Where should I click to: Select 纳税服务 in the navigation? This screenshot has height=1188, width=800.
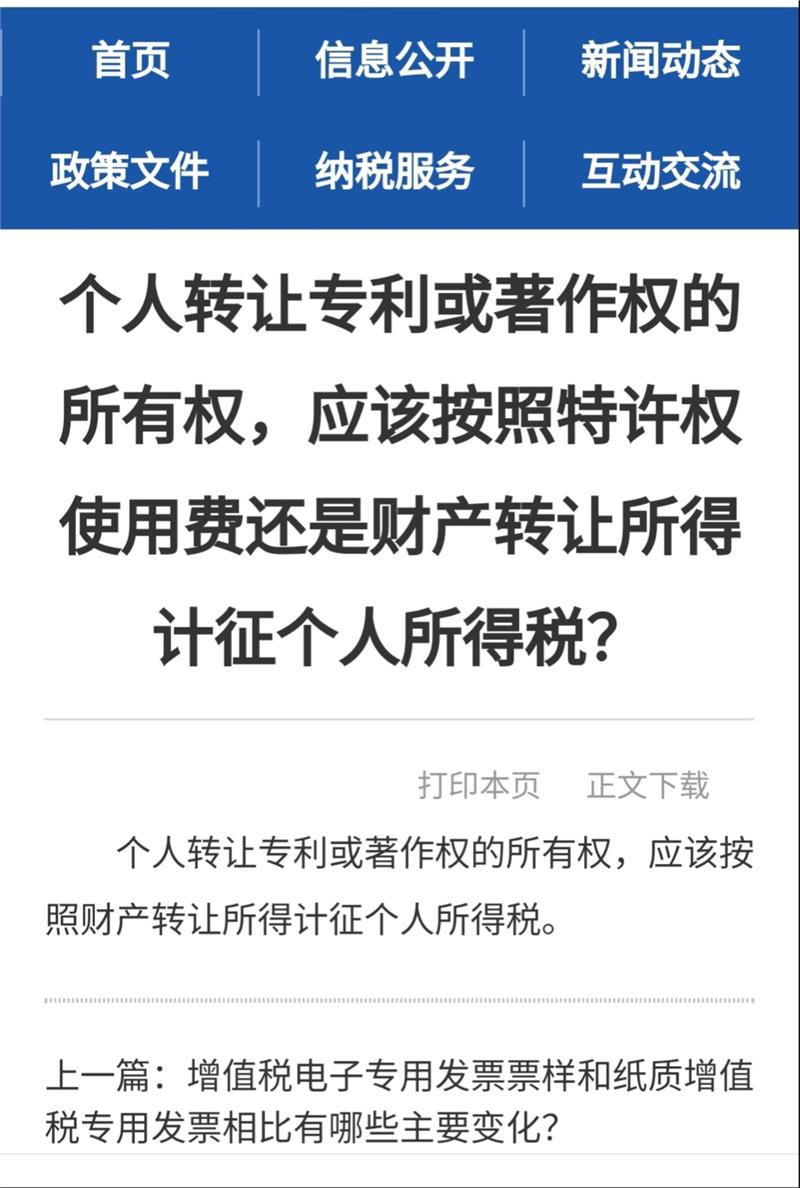coord(394,171)
